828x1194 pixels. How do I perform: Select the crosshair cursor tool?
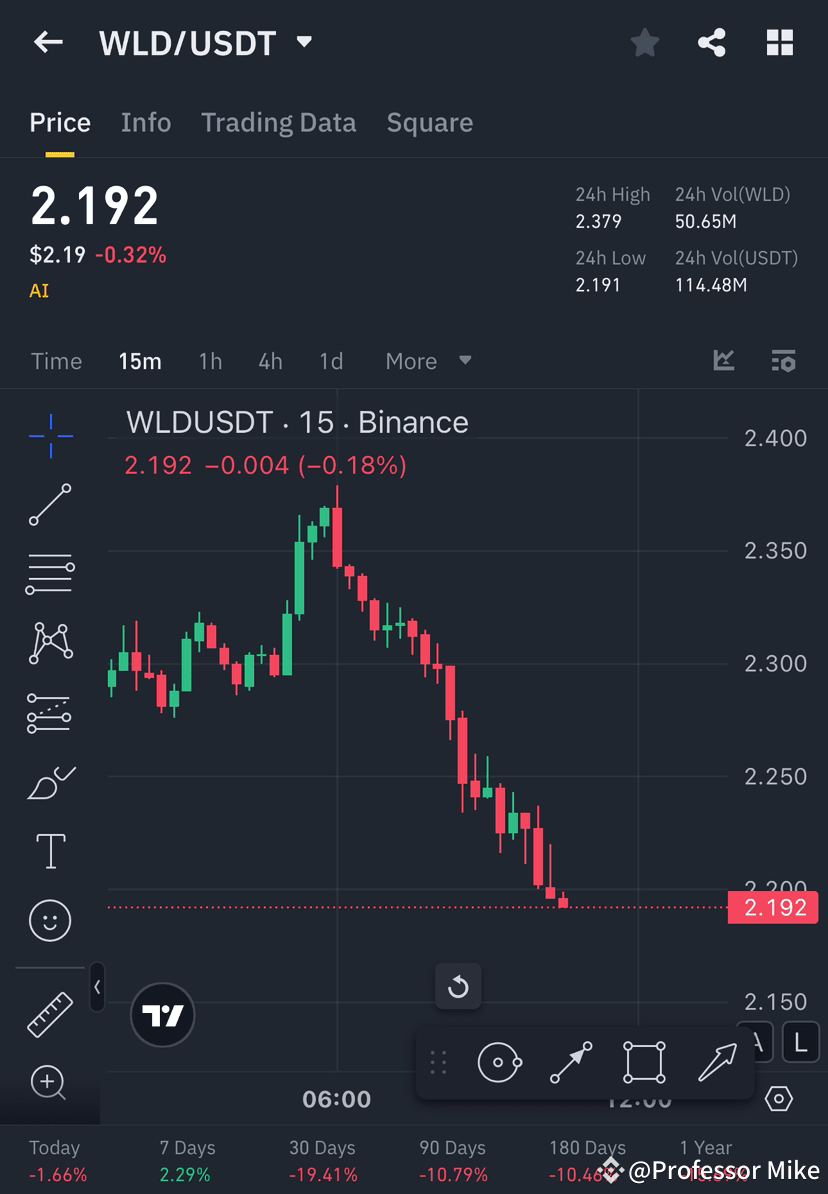(x=50, y=435)
